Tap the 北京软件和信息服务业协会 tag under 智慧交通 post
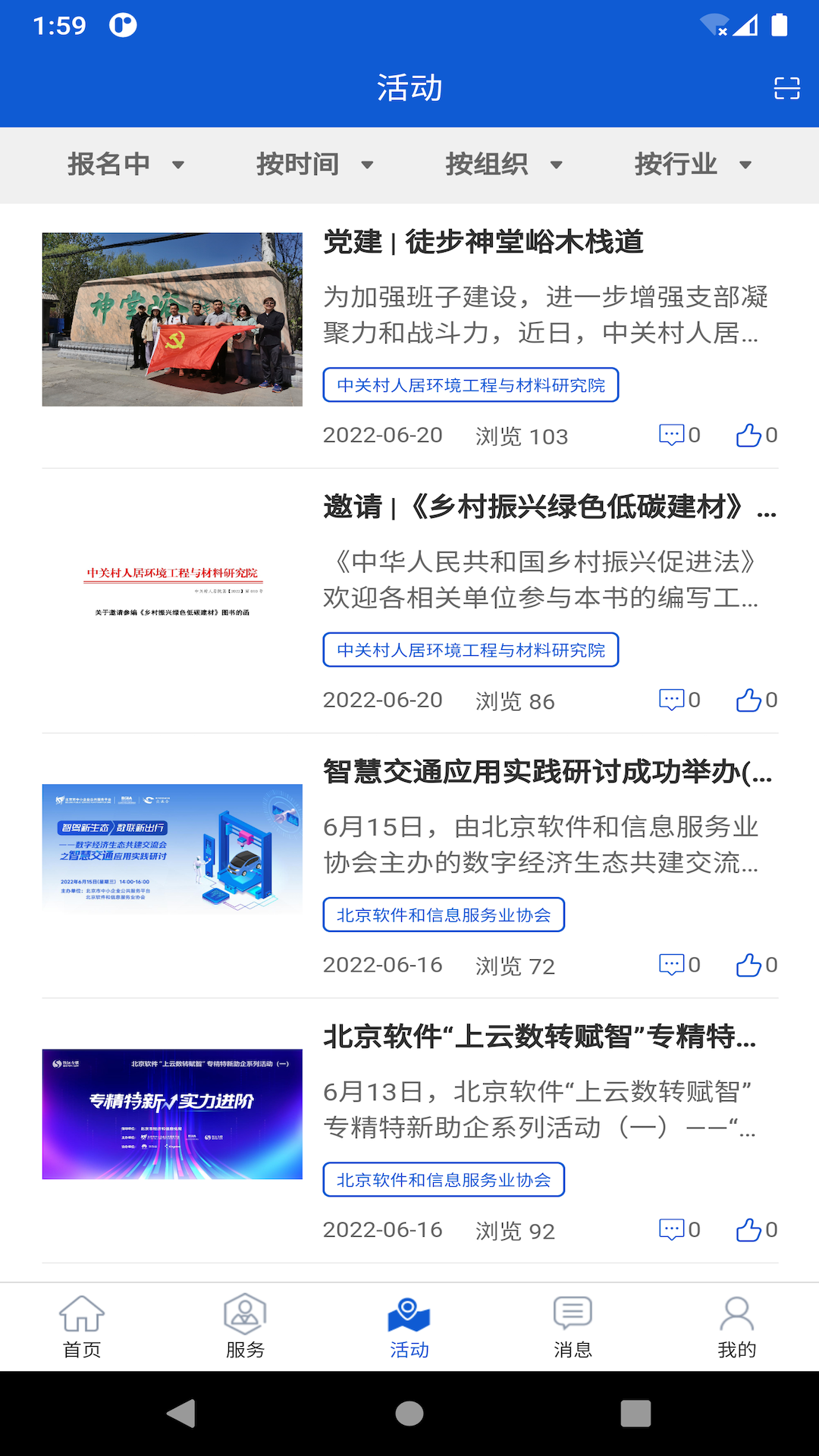Screen dimensions: 819x1456 pyautogui.click(x=444, y=915)
